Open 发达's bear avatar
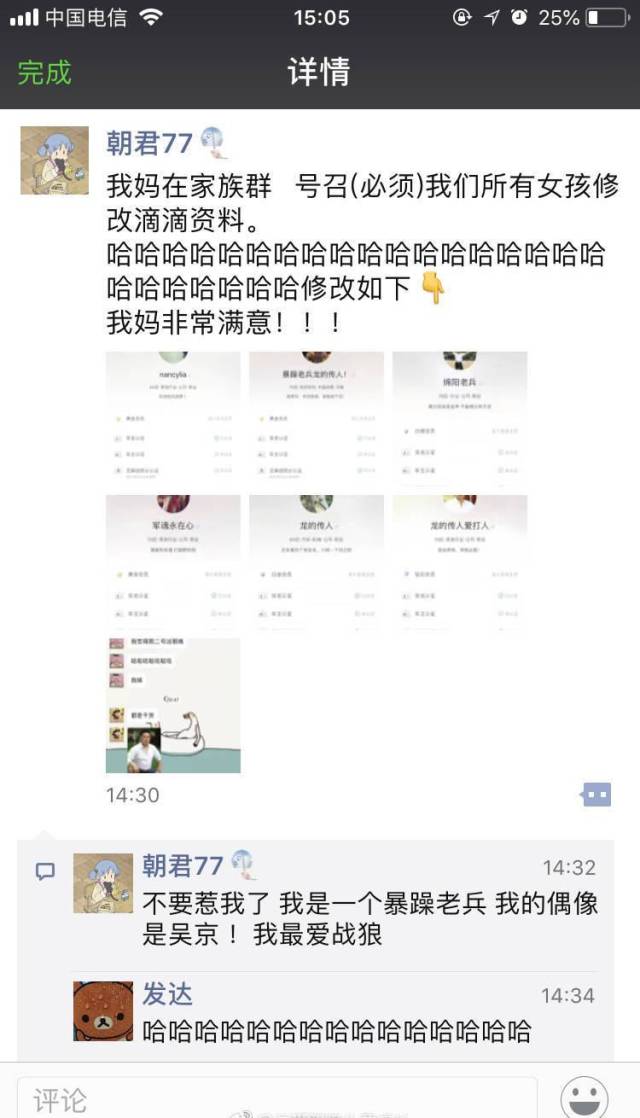 coord(103,1010)
